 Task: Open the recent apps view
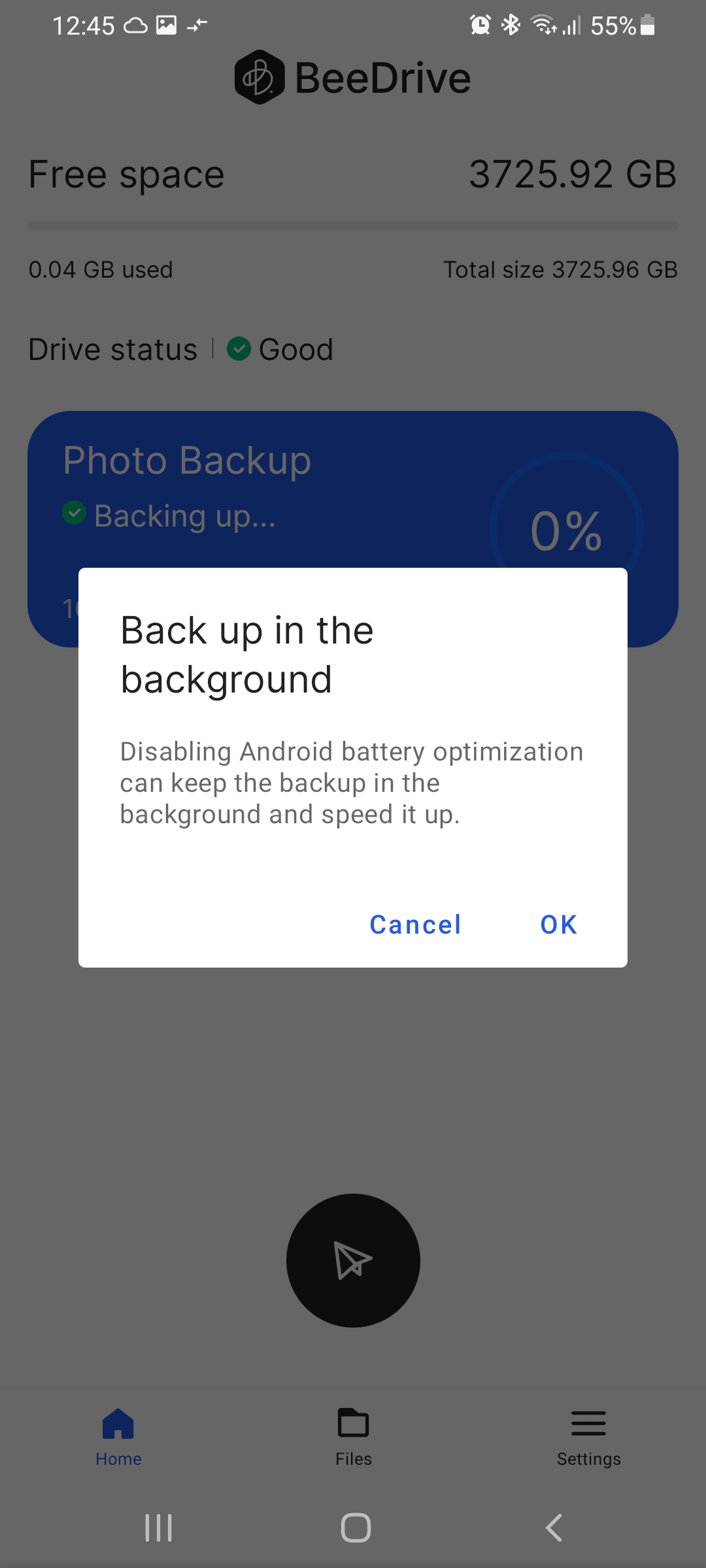click(158, 1527)
